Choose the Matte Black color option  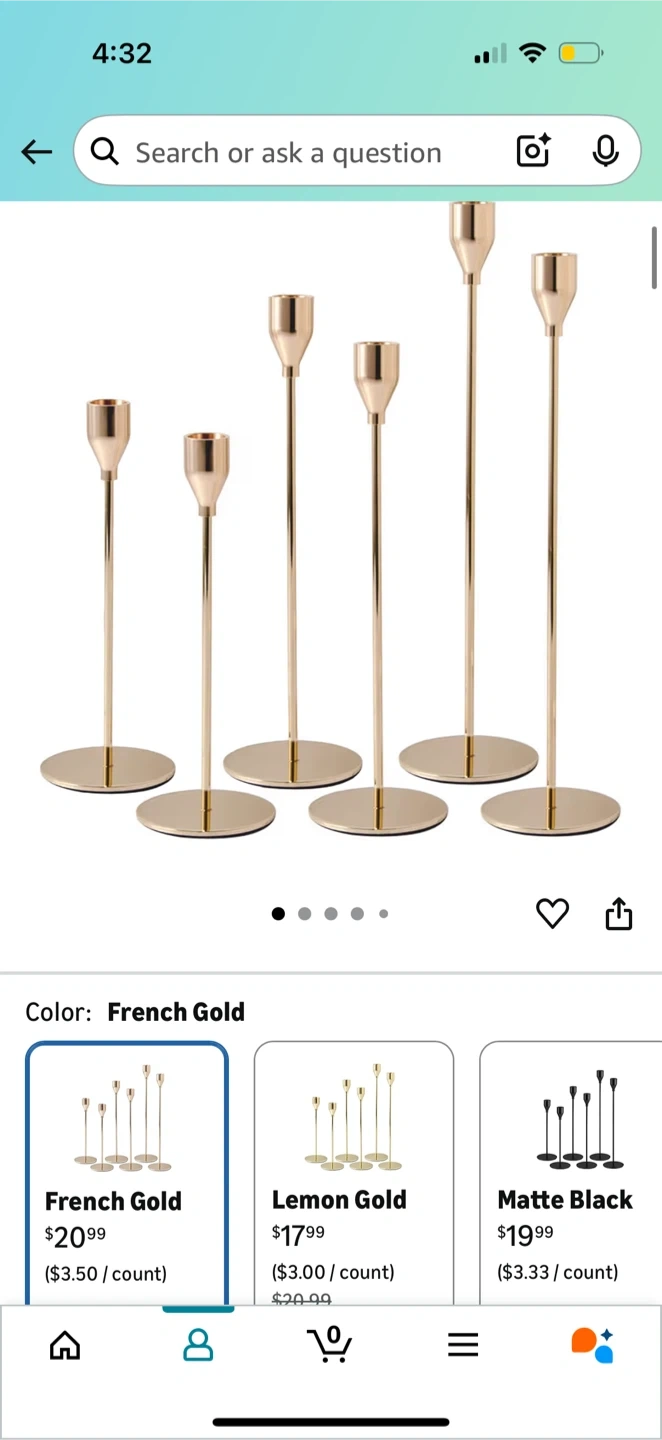[570, 1170]
